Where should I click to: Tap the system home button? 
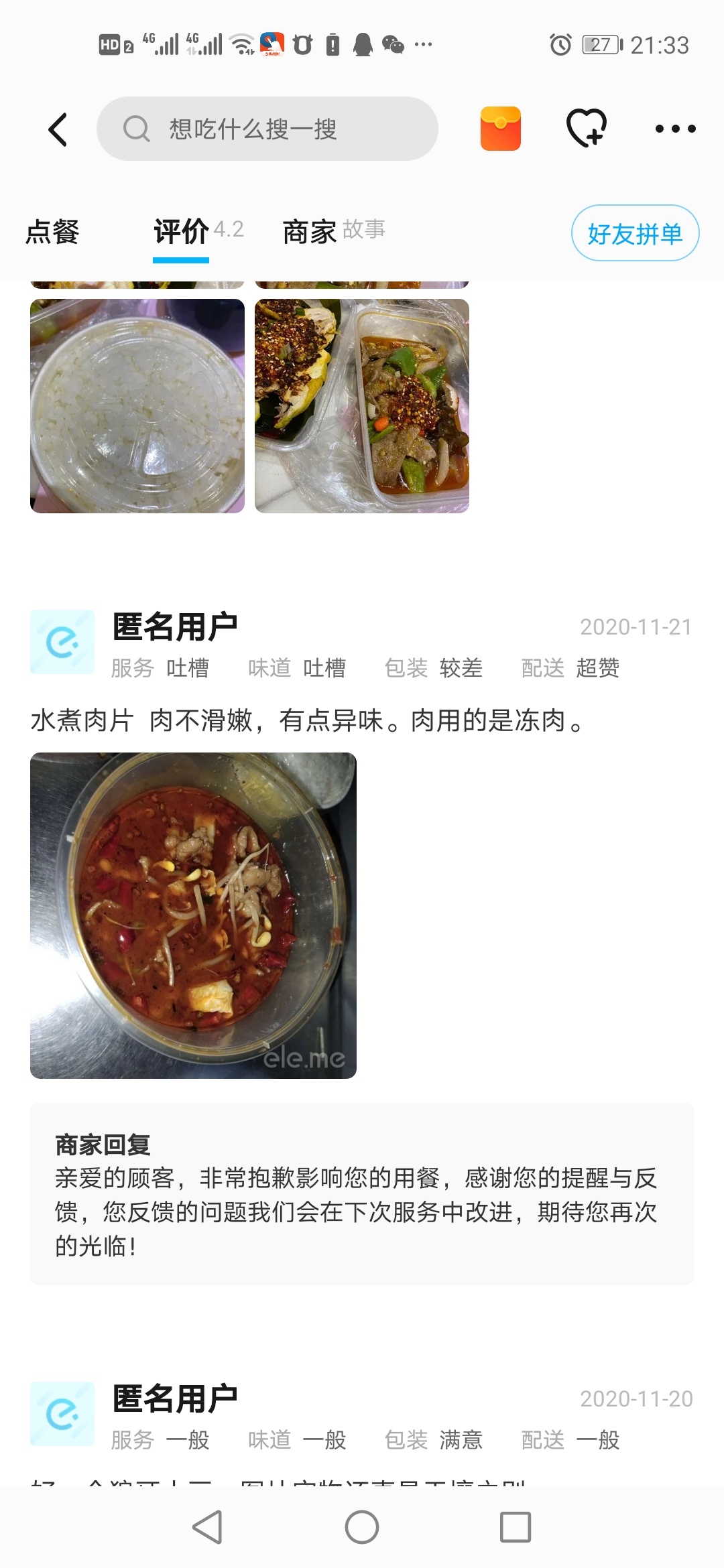[362, 1527]
